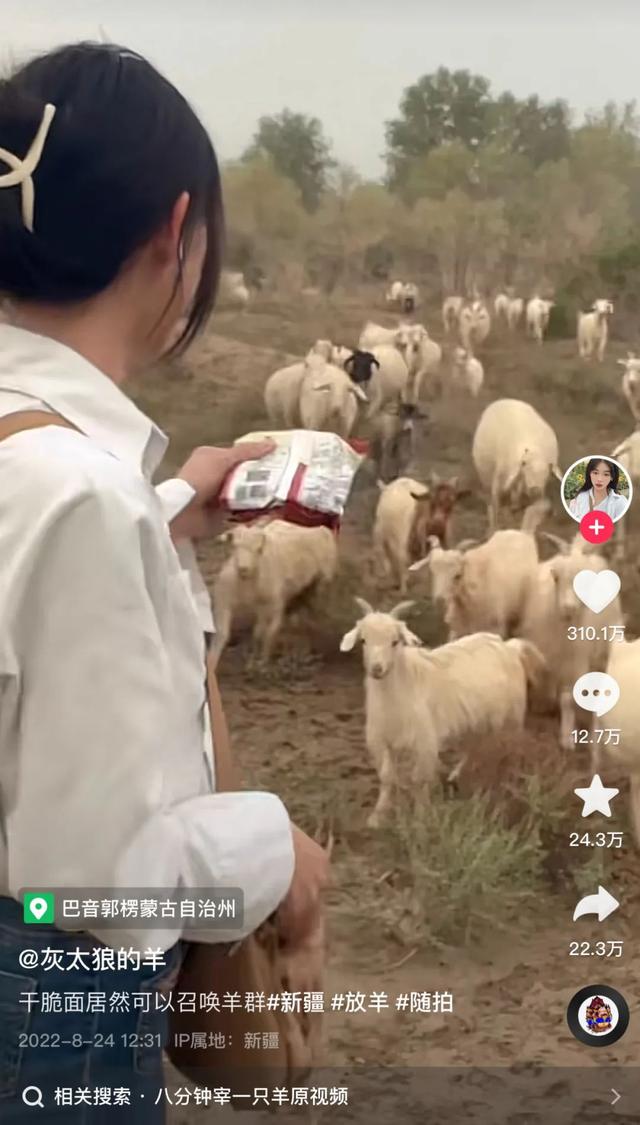Viewport: 640px width, 1125px height.
Task: Open the 巴音郭楞蒙古自治州 location tag
Action: pos(132,908)
